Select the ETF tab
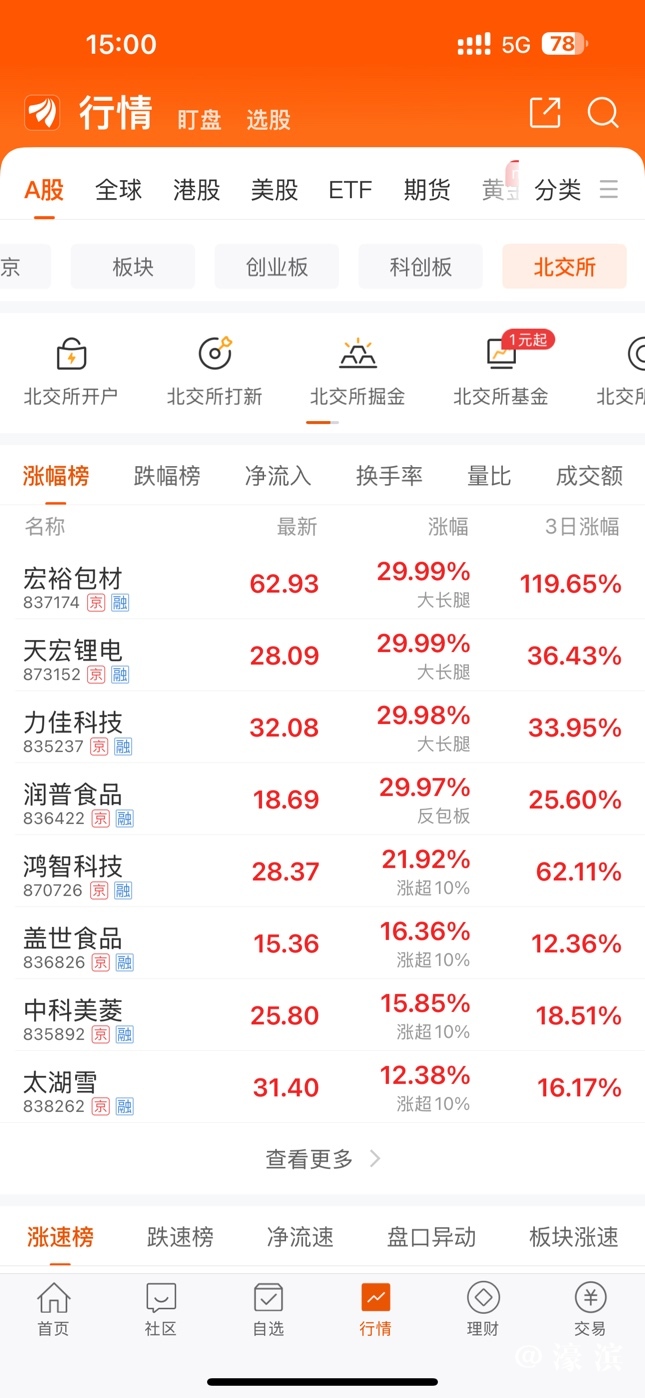645x1398 pixels. tap(350, 190)
